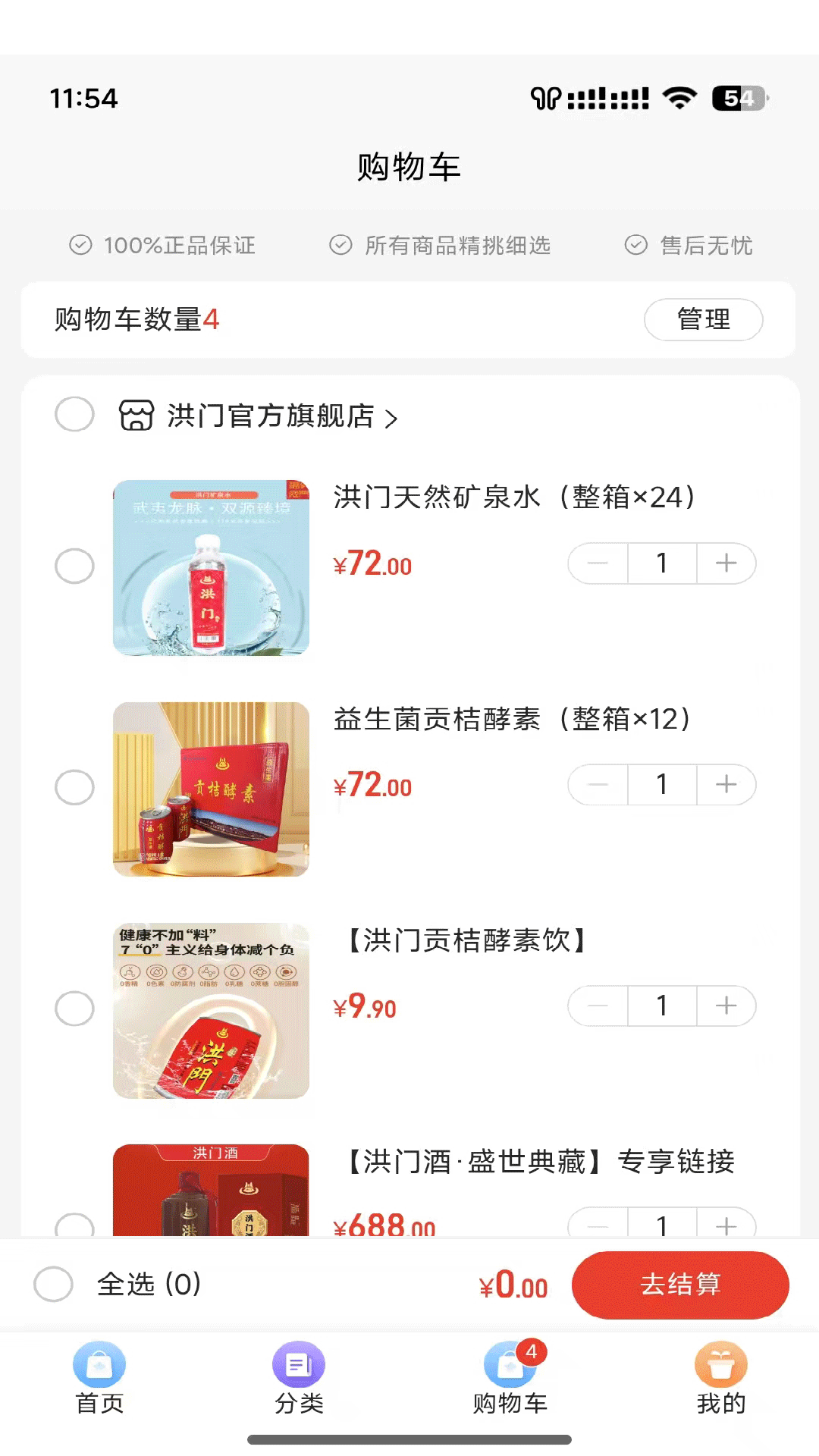The image size is (819, 1456).
Task: Click the 洪门酒盛世典藏 product thumbnail
Action: click(x=211, y=1198)
